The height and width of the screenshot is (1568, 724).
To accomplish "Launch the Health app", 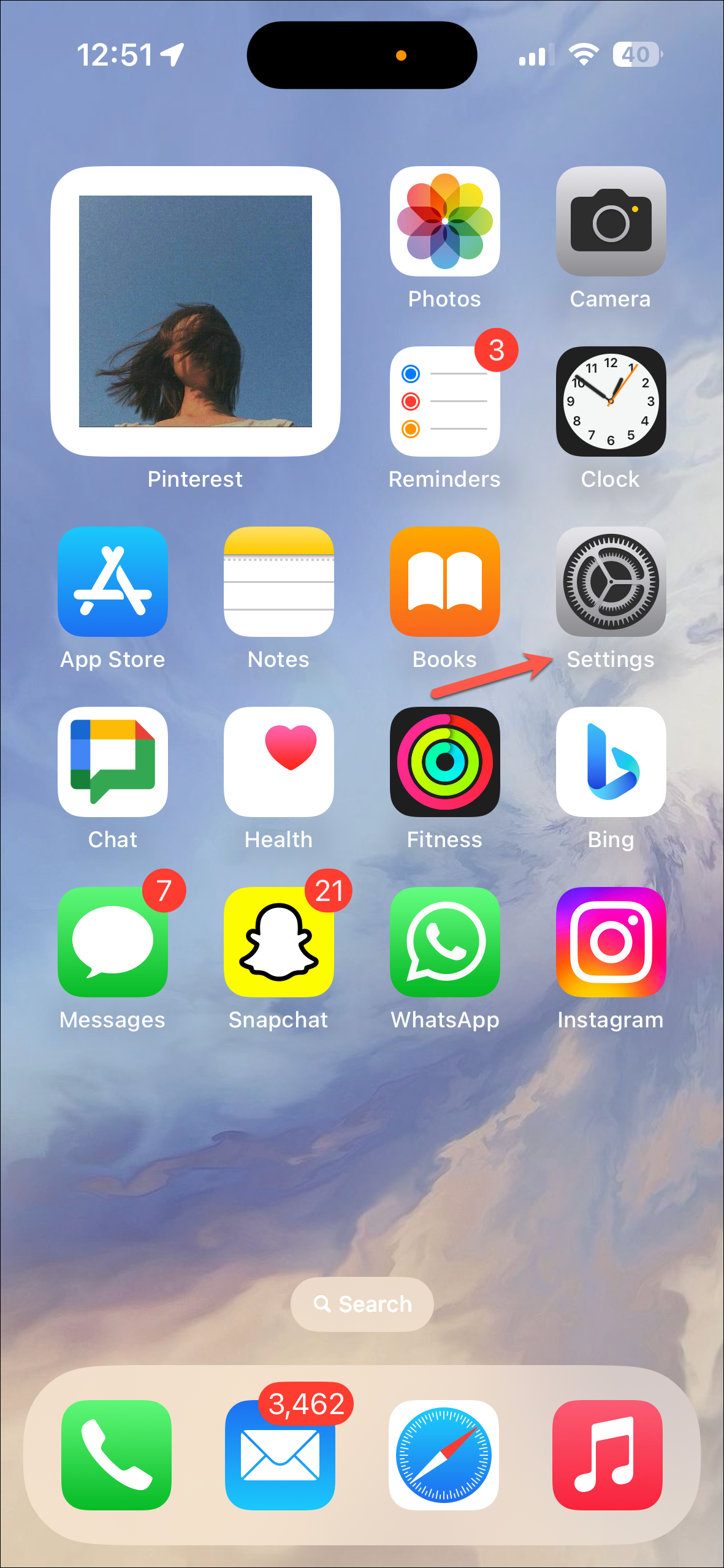I will tap(279, 762).
